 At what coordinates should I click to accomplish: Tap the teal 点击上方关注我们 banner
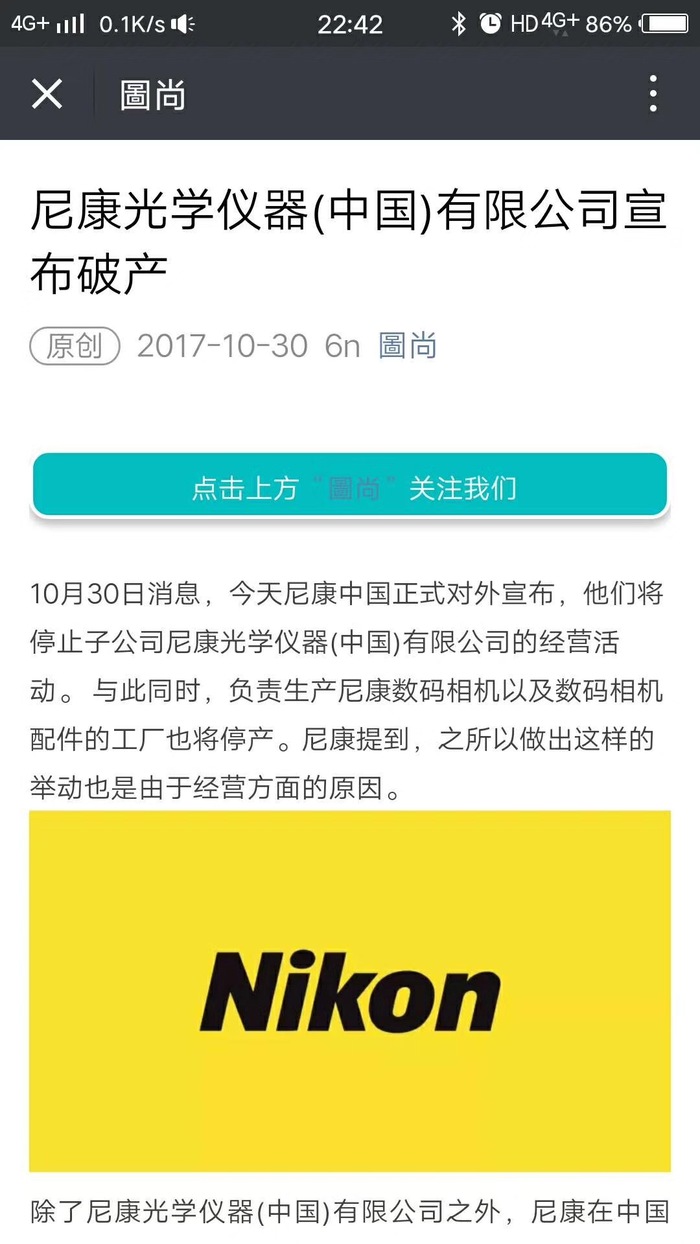pyautogui.click(x=349, y=487)
